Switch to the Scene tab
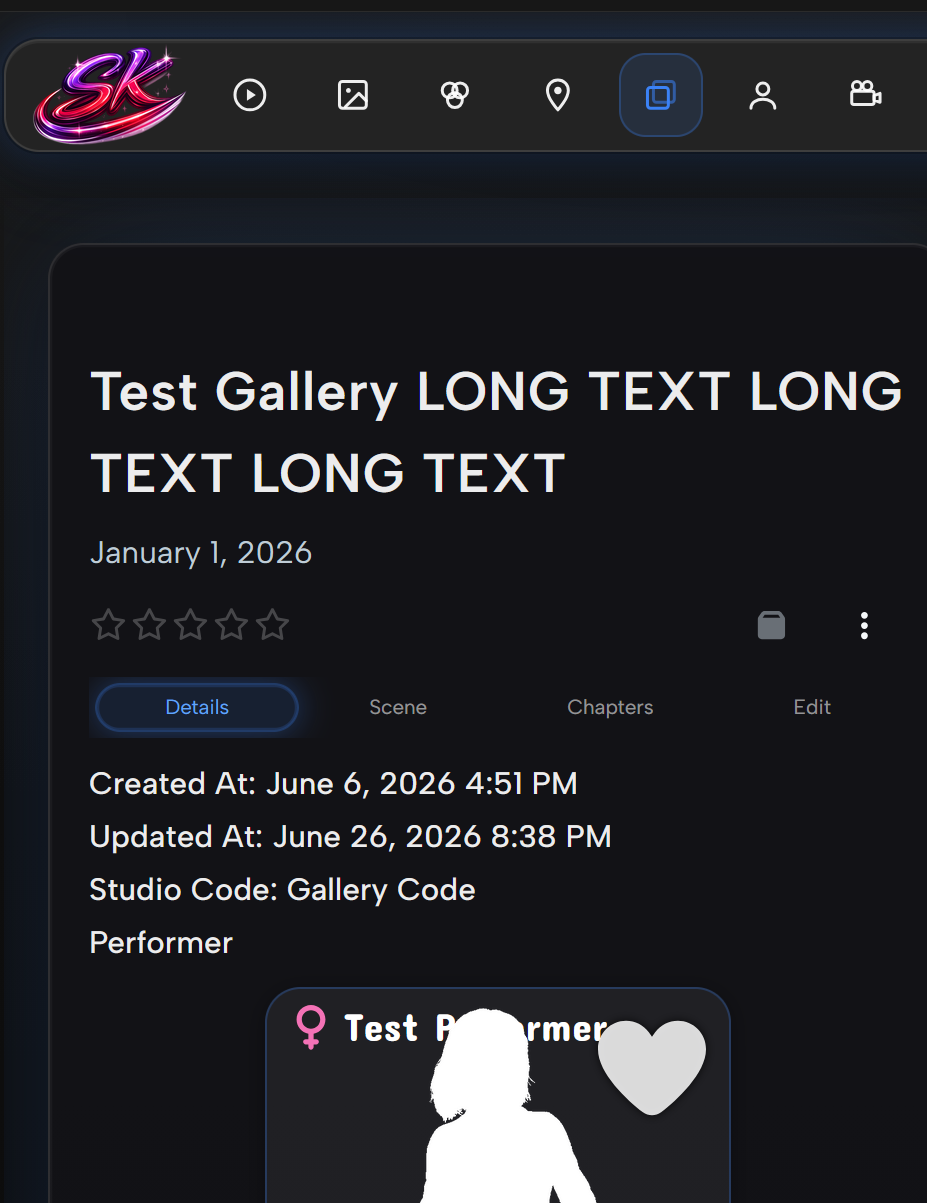This screenshot has width=927, height=1203. [x=398, y=707]
